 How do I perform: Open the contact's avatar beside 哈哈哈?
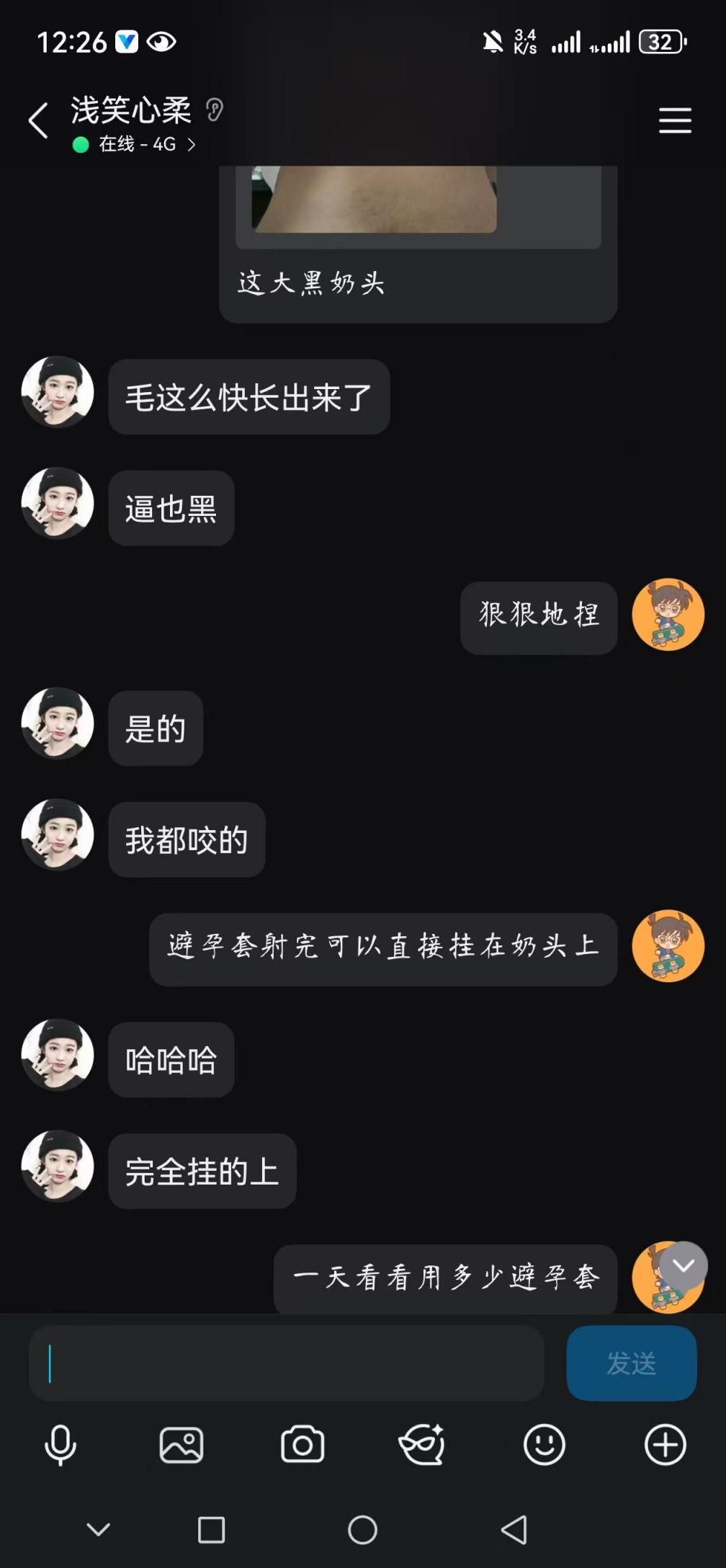tap(58, 1055)
